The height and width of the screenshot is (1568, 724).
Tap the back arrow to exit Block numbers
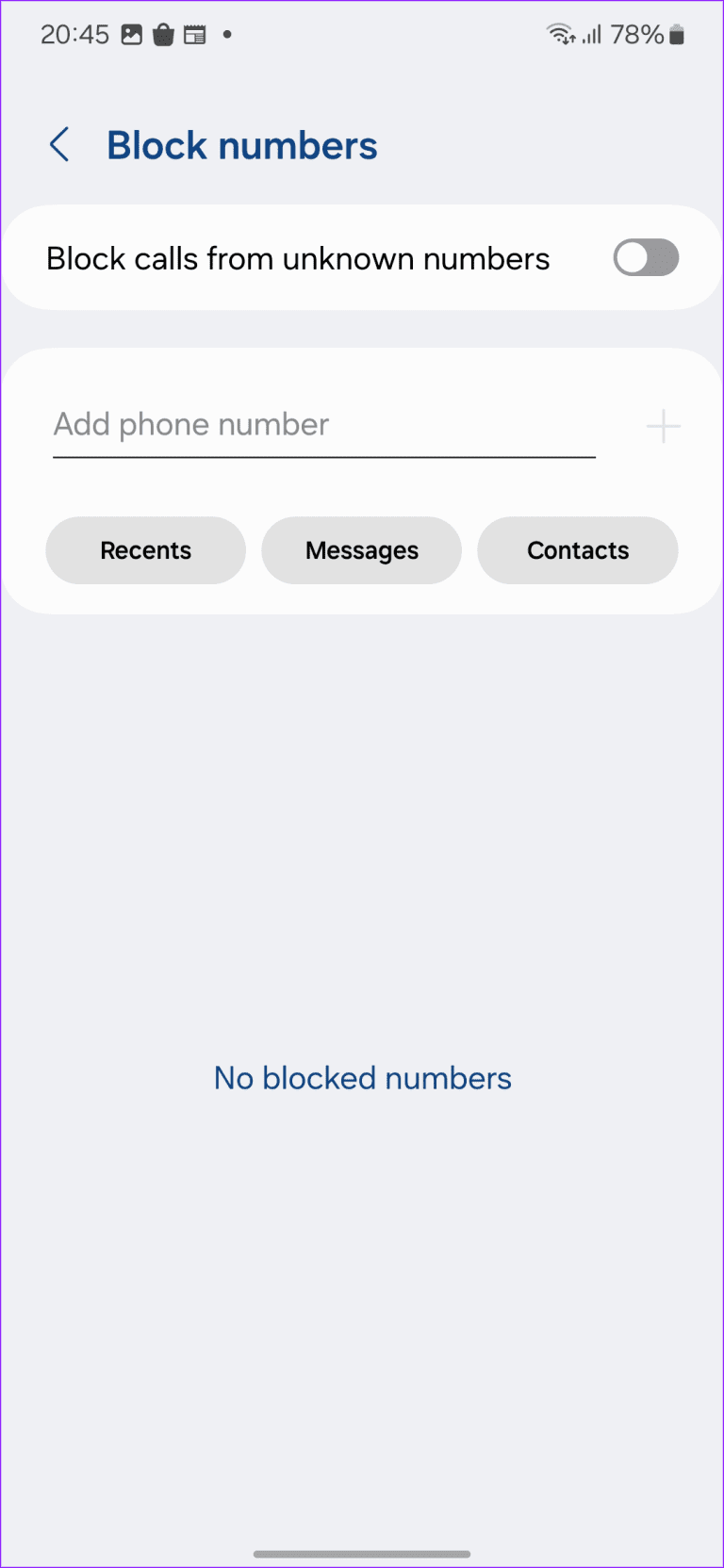(59, 145)
